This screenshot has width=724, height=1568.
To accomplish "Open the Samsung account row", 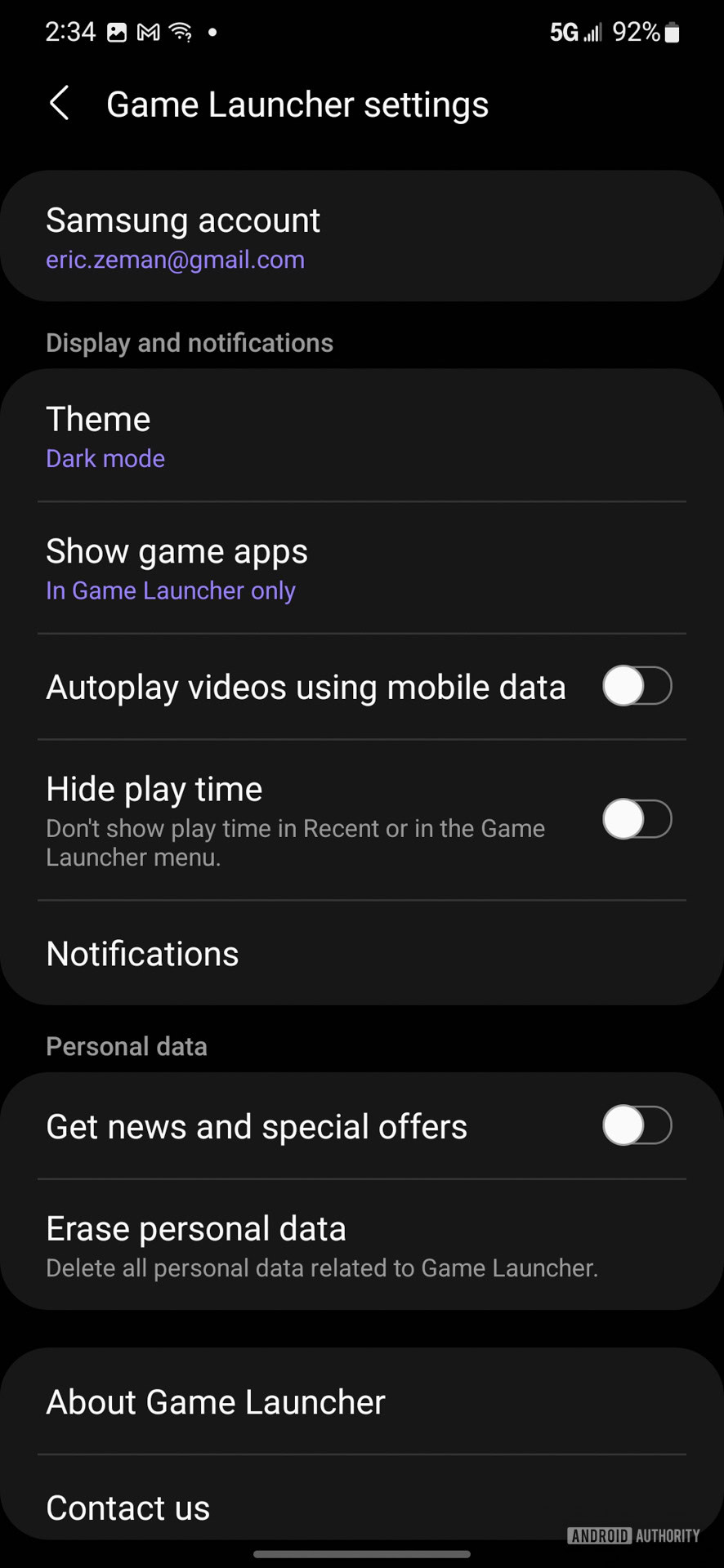I will click(x=361, y=237).
